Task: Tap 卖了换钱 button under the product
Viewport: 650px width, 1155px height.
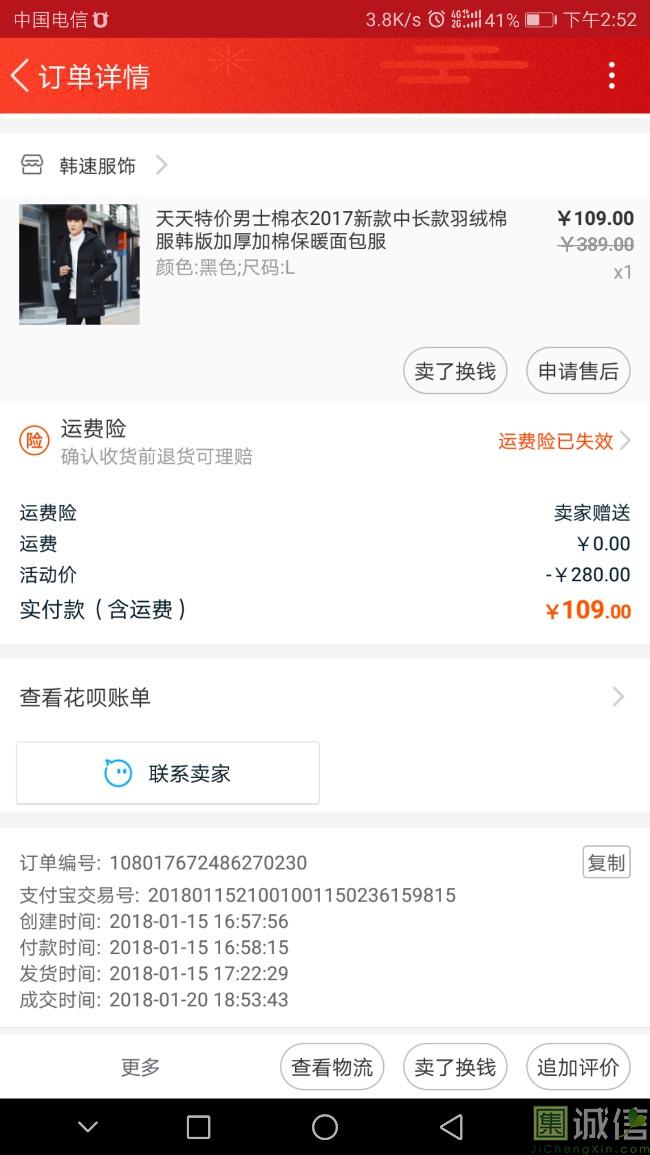Action: 455,371
